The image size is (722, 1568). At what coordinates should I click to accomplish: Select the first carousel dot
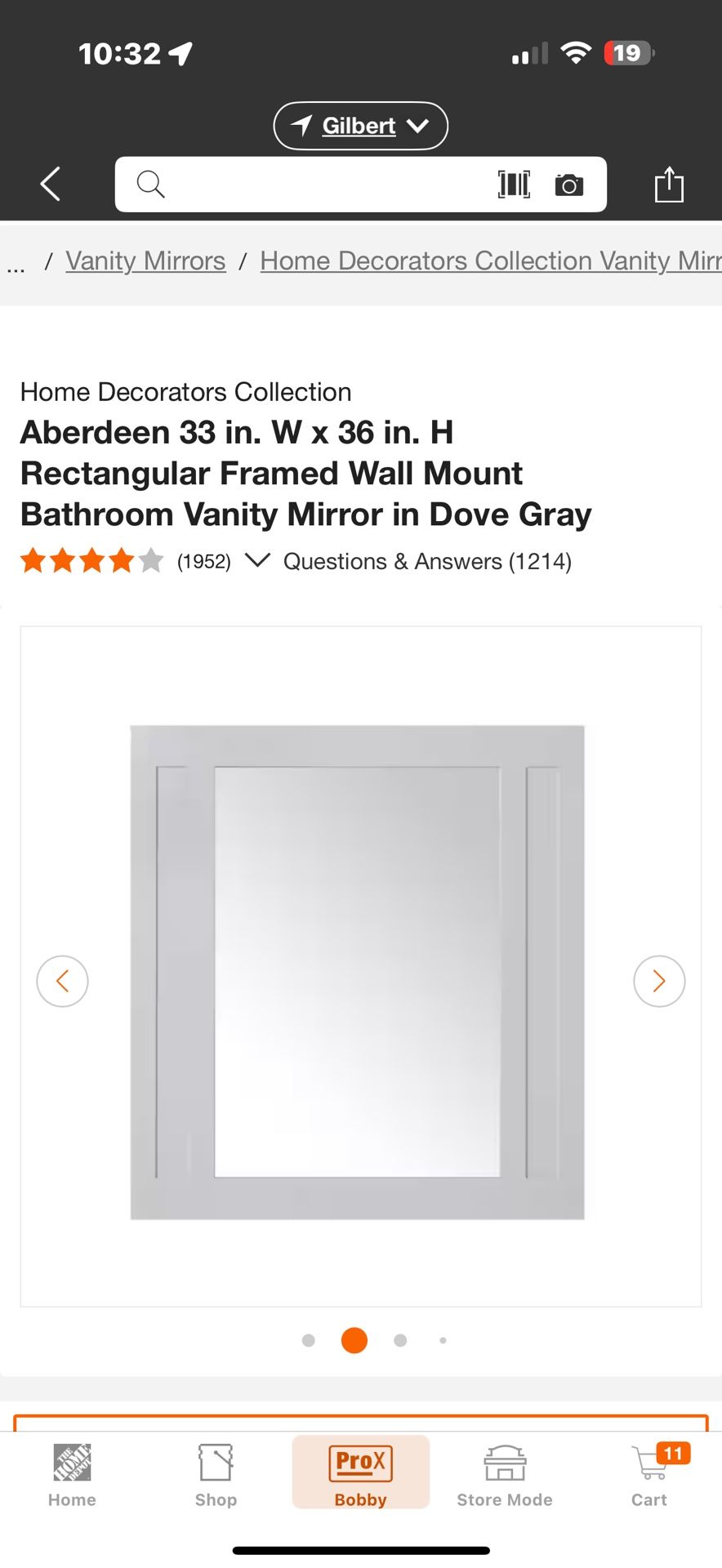point(308,1339)
